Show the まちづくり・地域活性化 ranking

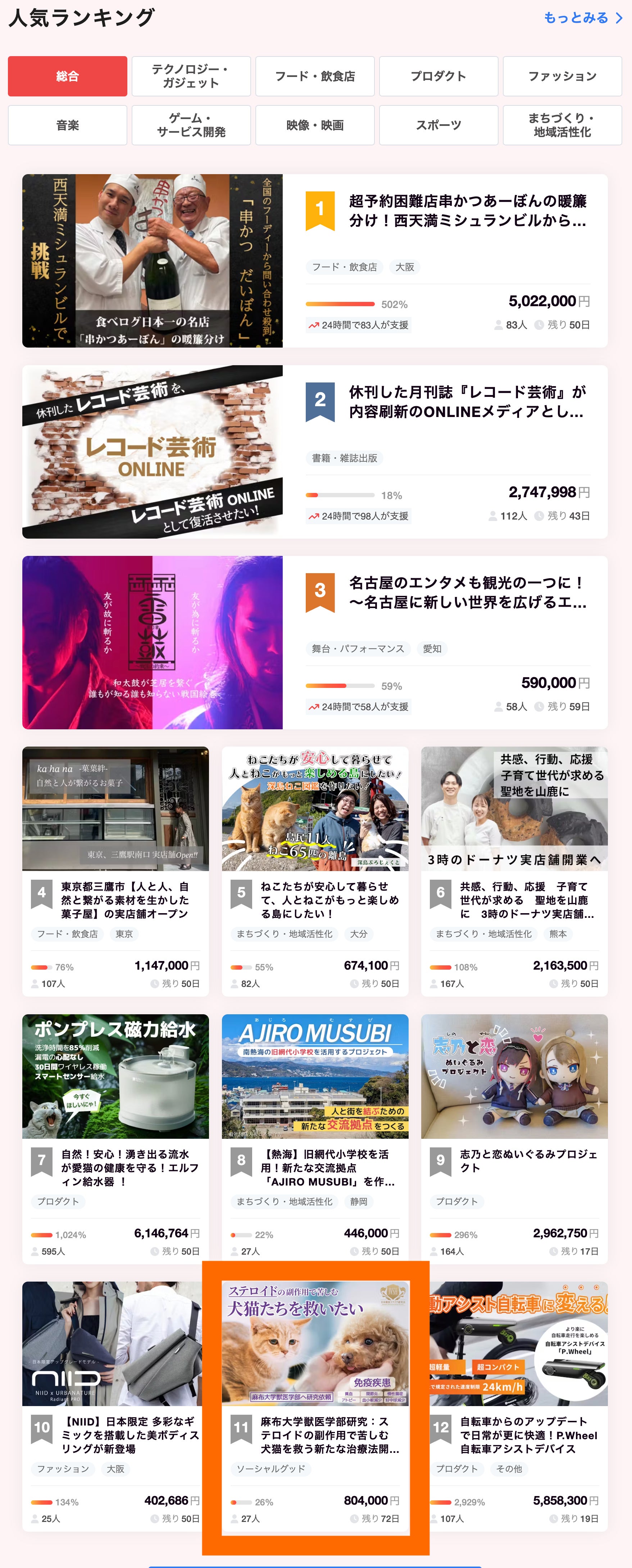(561, 126)
